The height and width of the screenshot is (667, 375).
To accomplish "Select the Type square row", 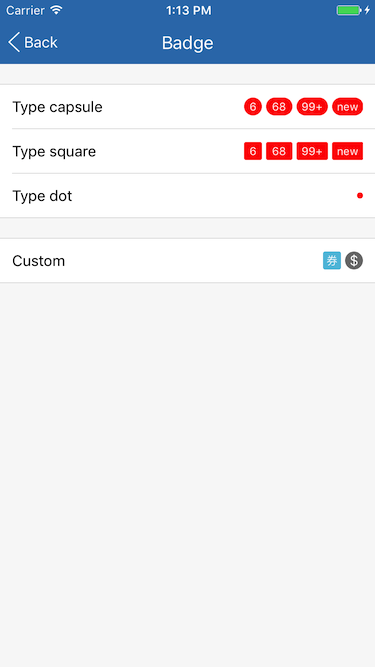I will coord(188,151).
